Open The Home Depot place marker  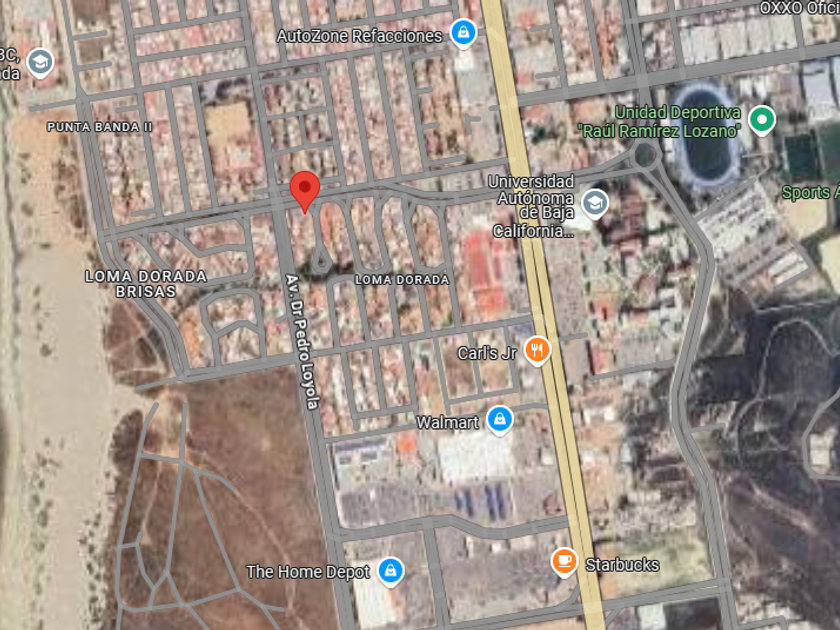click(x=391, y=571)
